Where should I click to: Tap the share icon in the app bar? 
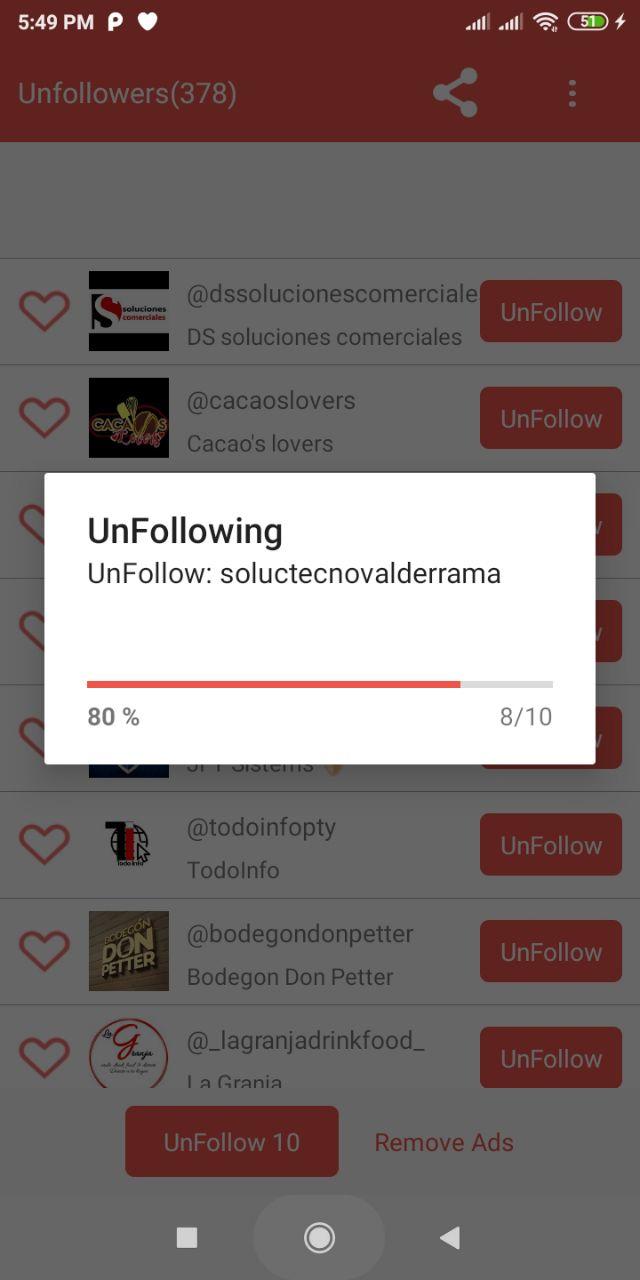(x=455, y=94)
